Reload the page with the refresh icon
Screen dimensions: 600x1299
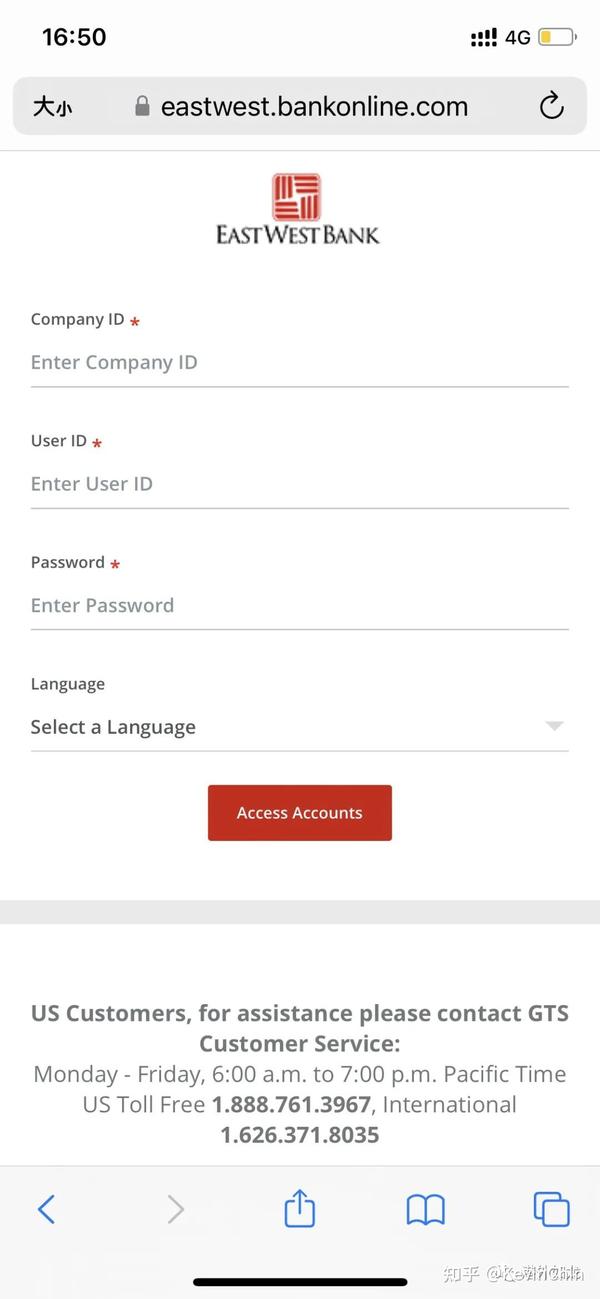pos(551,106)
